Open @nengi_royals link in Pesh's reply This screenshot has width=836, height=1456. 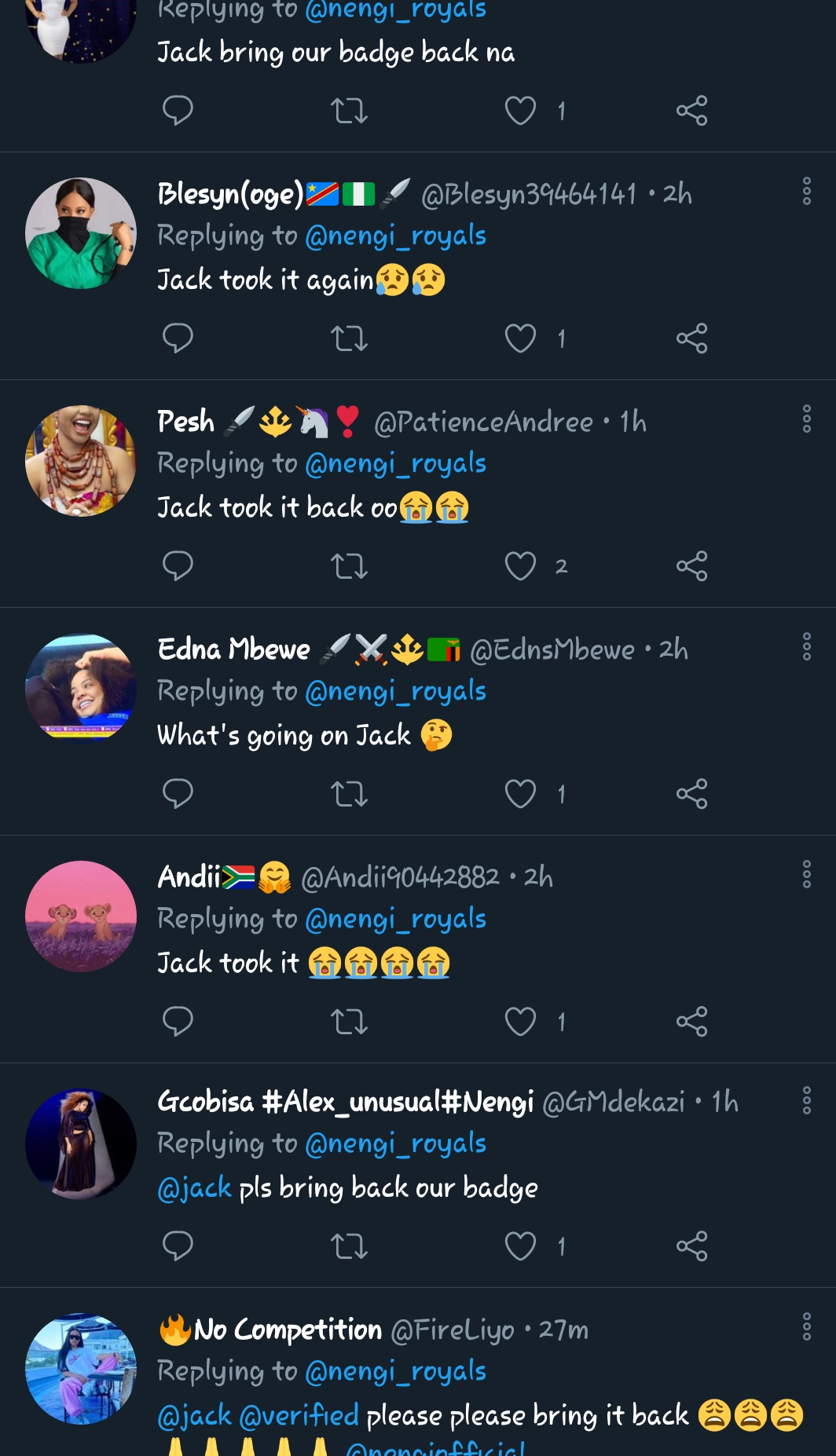(395, 463)
